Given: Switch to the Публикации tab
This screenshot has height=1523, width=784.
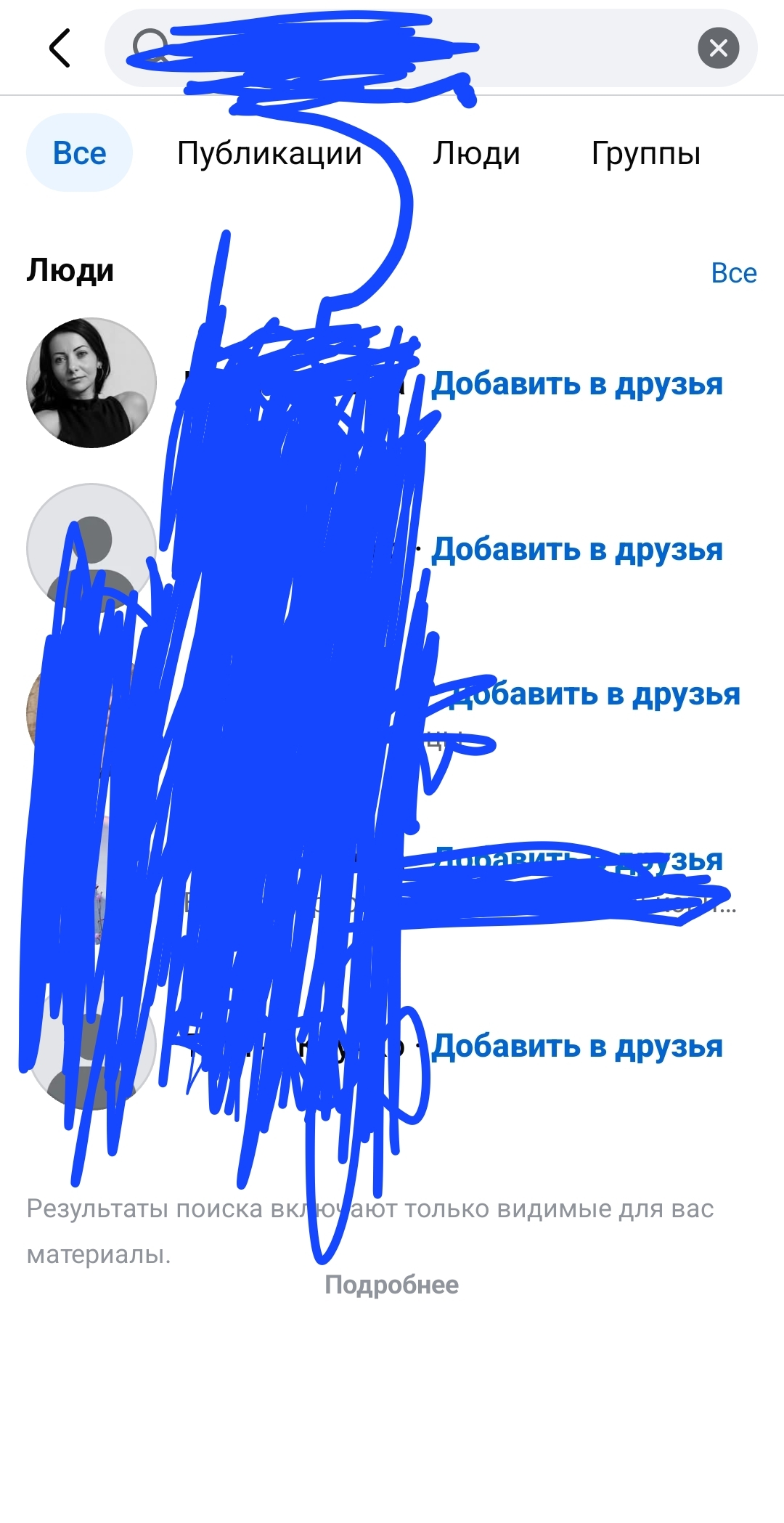Looking at the screenshot, I should 269,153.
